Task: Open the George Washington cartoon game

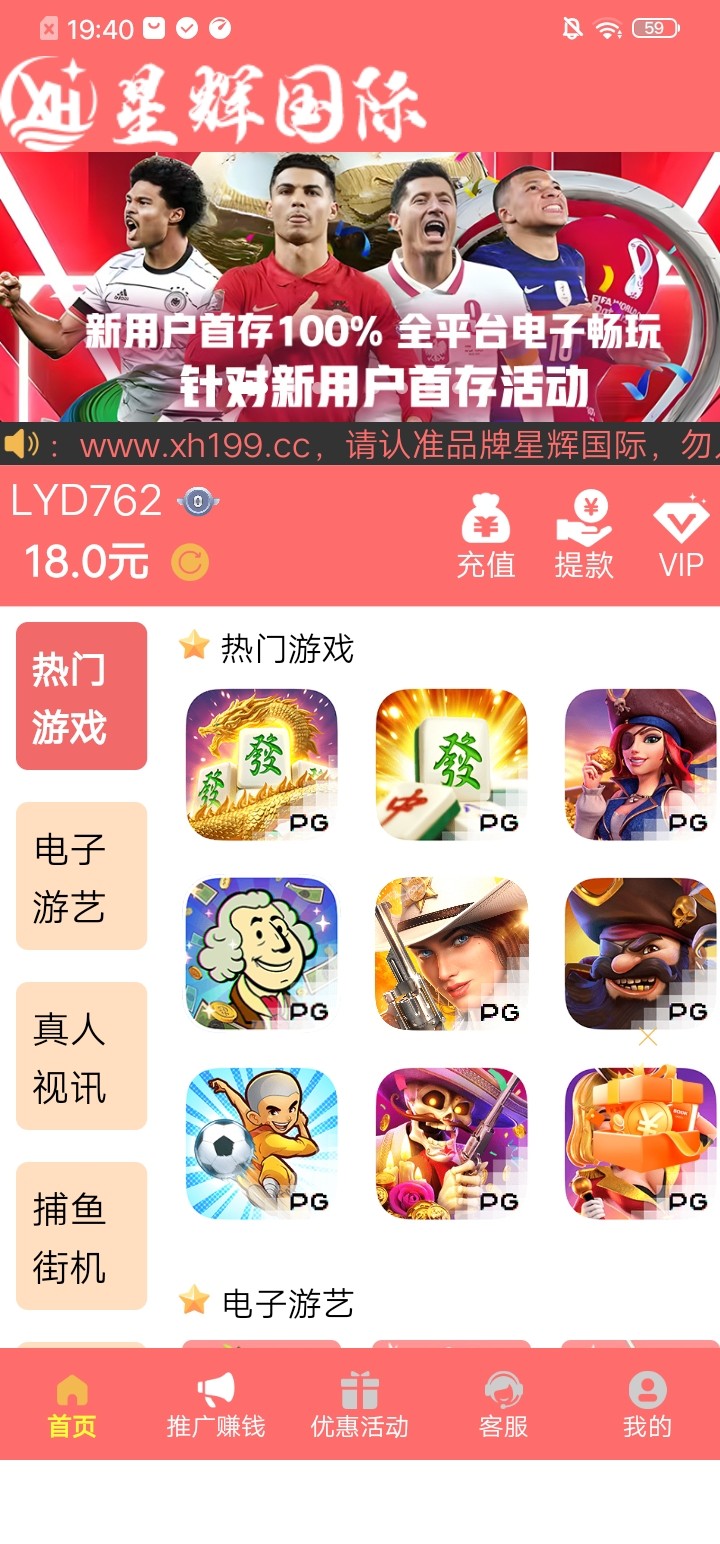Action: click(262, 953)
